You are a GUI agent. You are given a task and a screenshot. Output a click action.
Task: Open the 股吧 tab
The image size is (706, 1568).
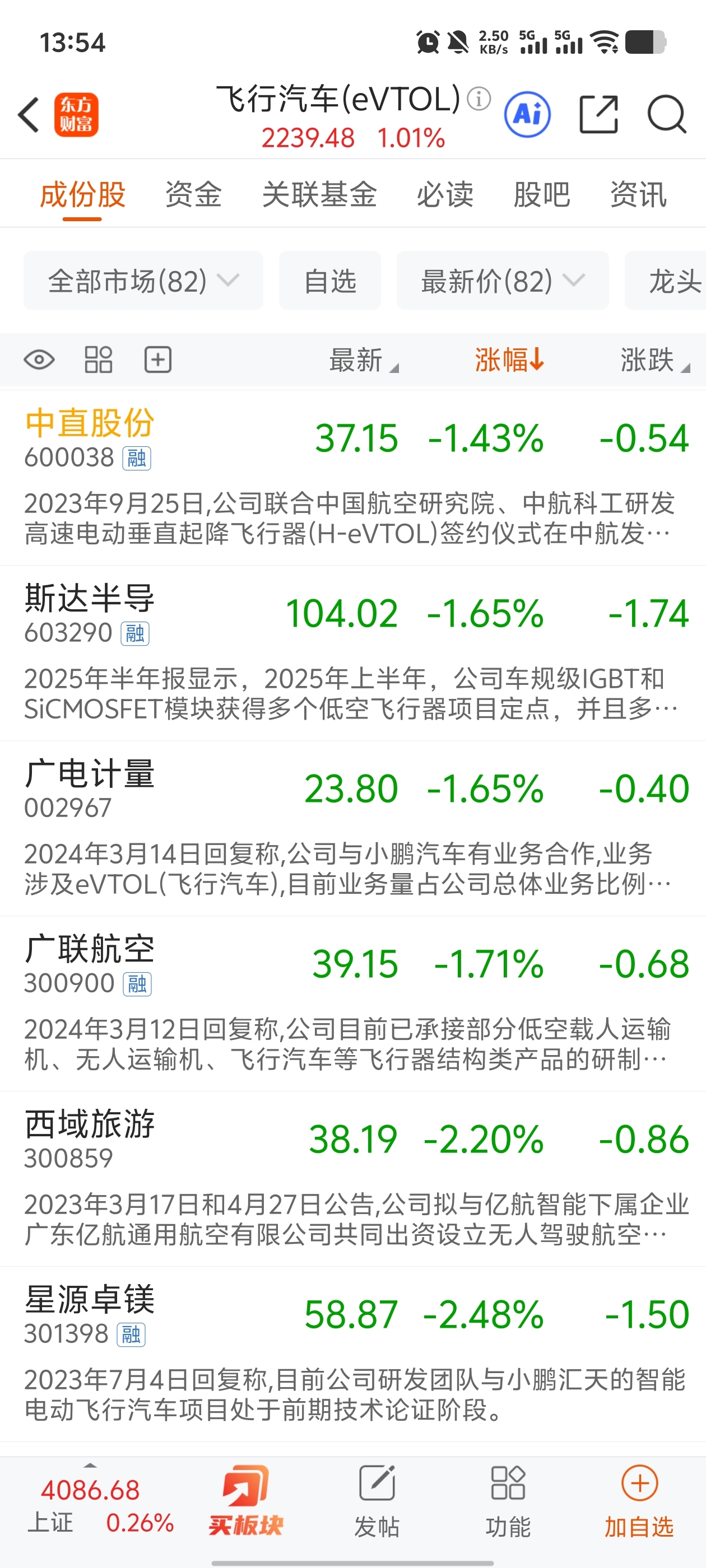(x=541, y=195)
